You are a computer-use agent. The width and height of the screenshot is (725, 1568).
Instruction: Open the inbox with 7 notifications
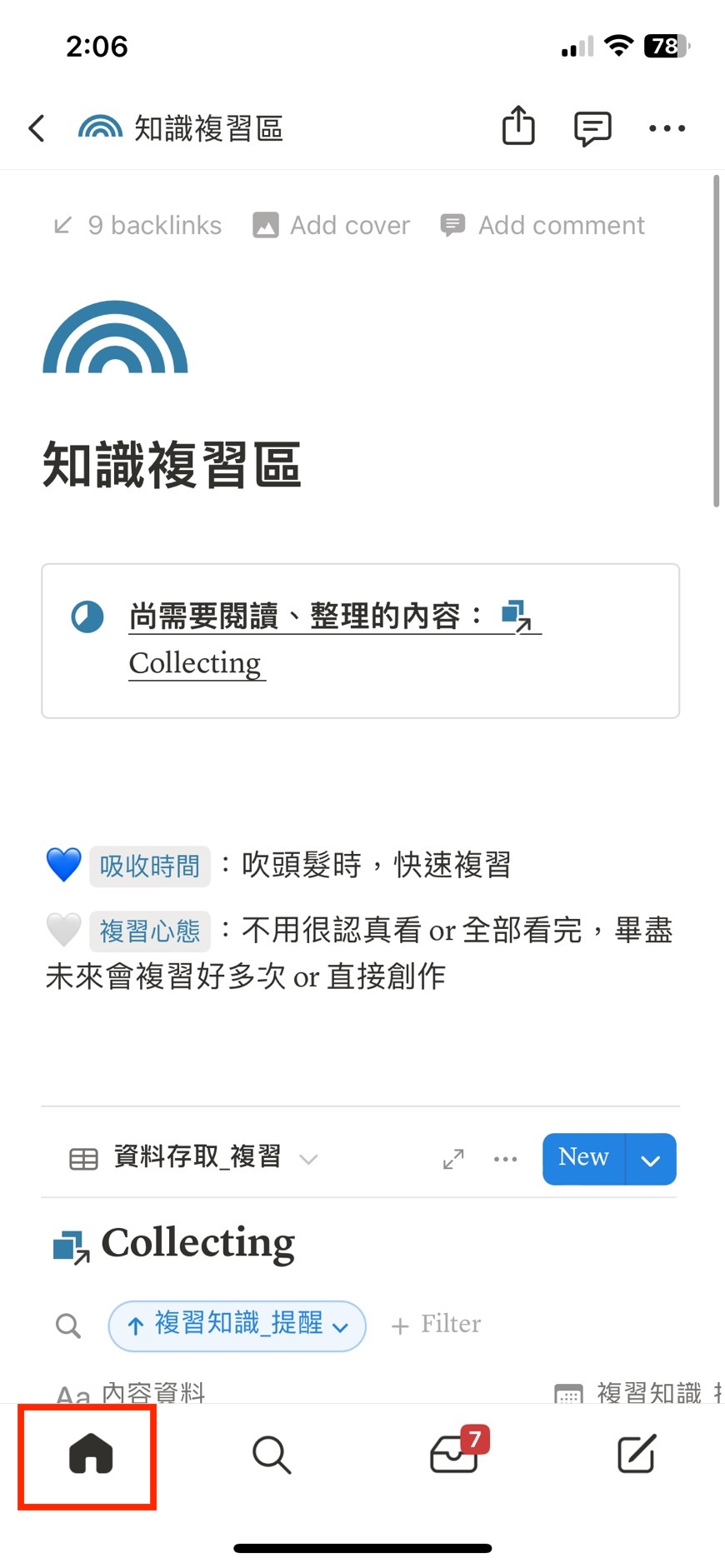click(454, 1455)
